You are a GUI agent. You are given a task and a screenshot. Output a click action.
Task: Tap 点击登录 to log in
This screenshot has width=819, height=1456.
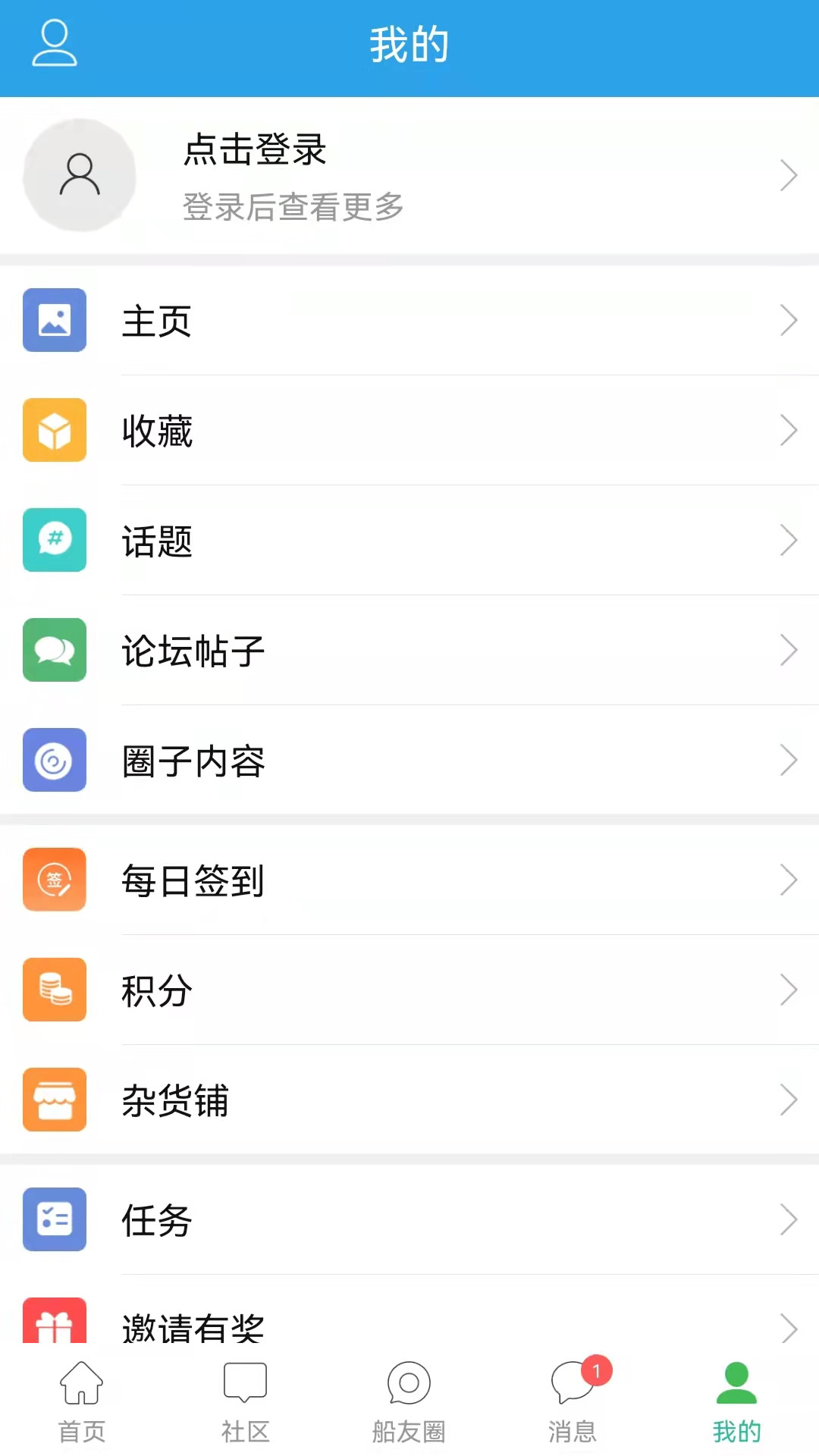253,151
